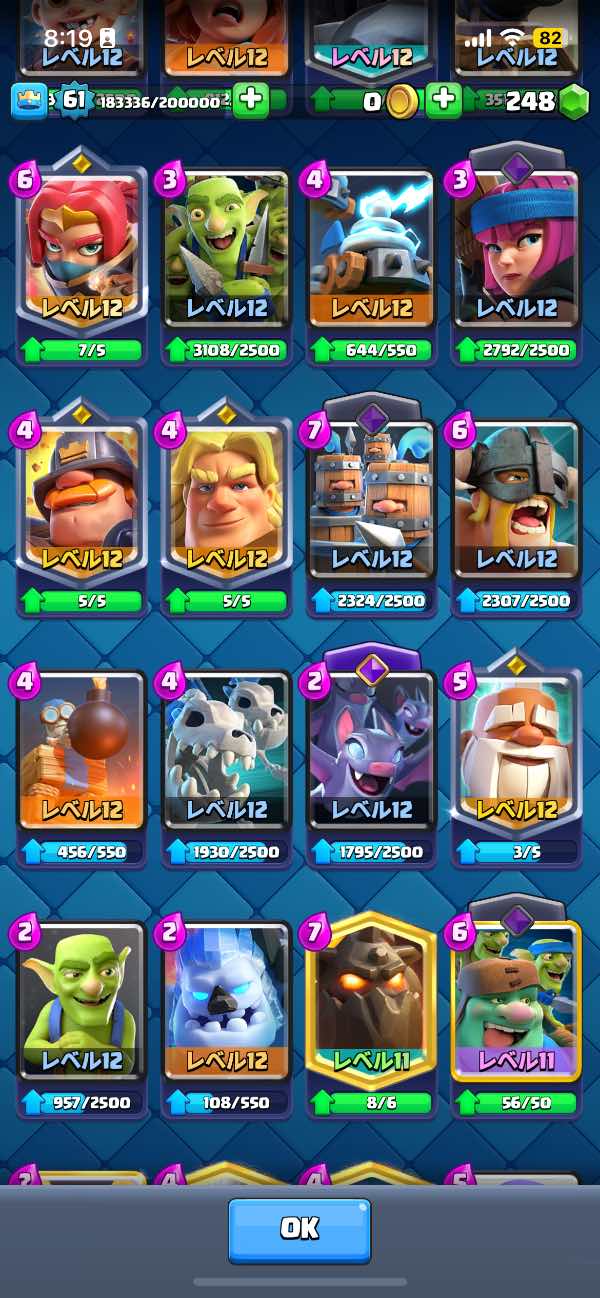Confirm with the OK button

click(299, 1229)
